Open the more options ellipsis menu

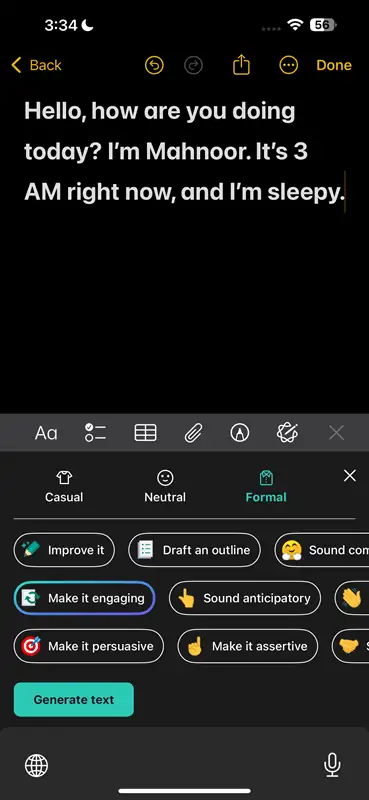pos(288,65)
